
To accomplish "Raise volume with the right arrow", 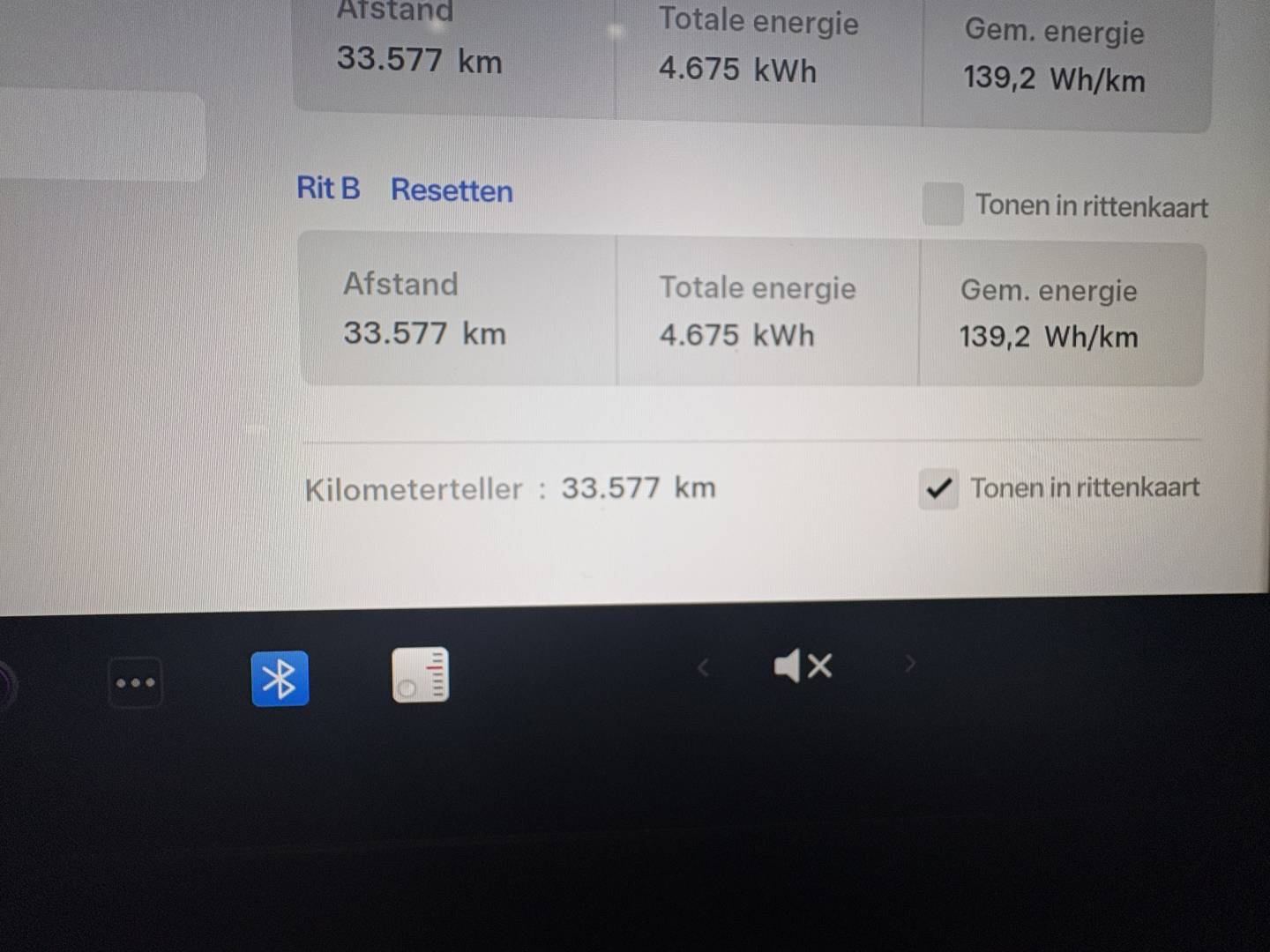I will (x=910, y=664).
